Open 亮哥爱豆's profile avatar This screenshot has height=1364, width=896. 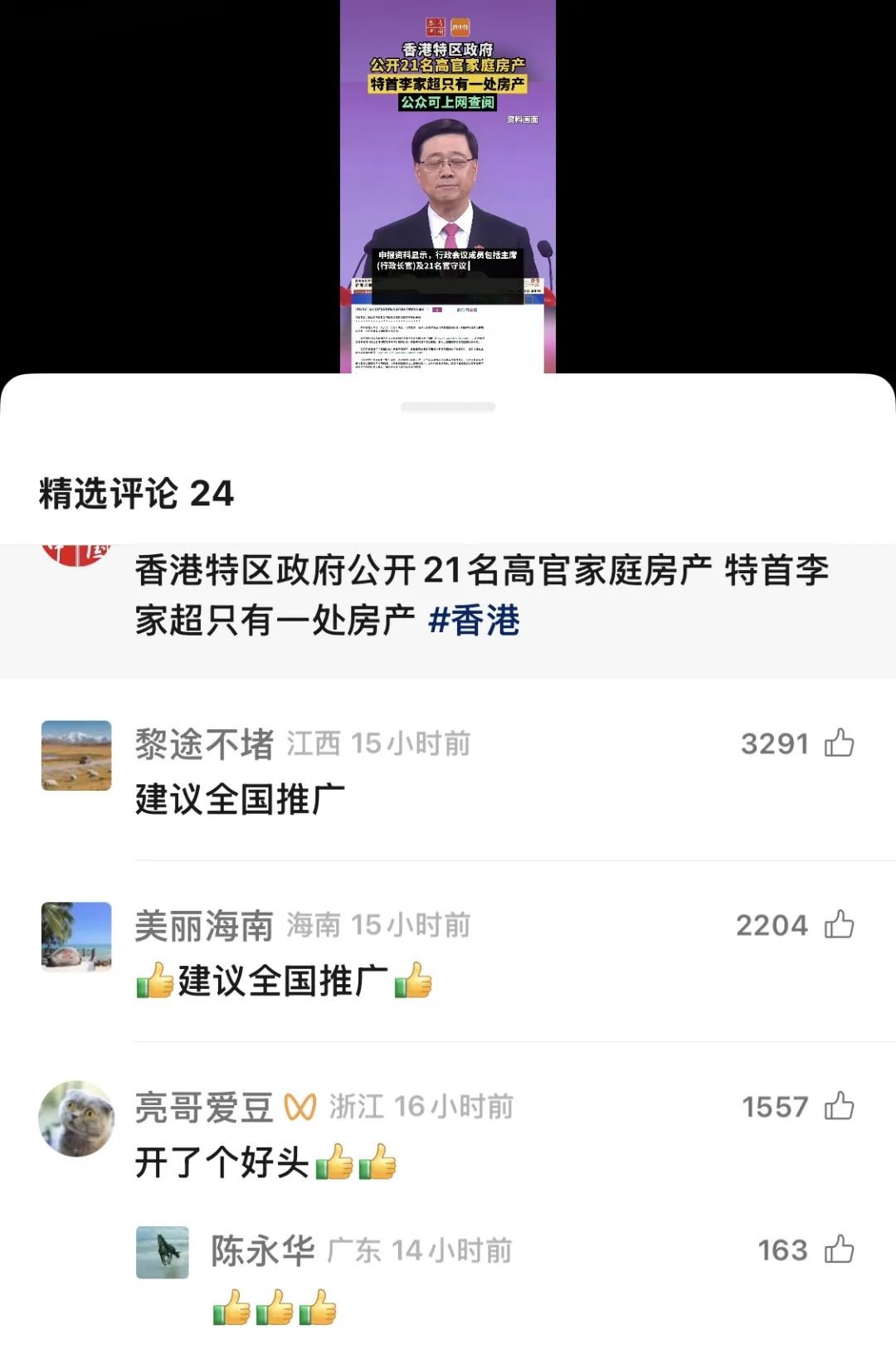tap(76, 1118)
